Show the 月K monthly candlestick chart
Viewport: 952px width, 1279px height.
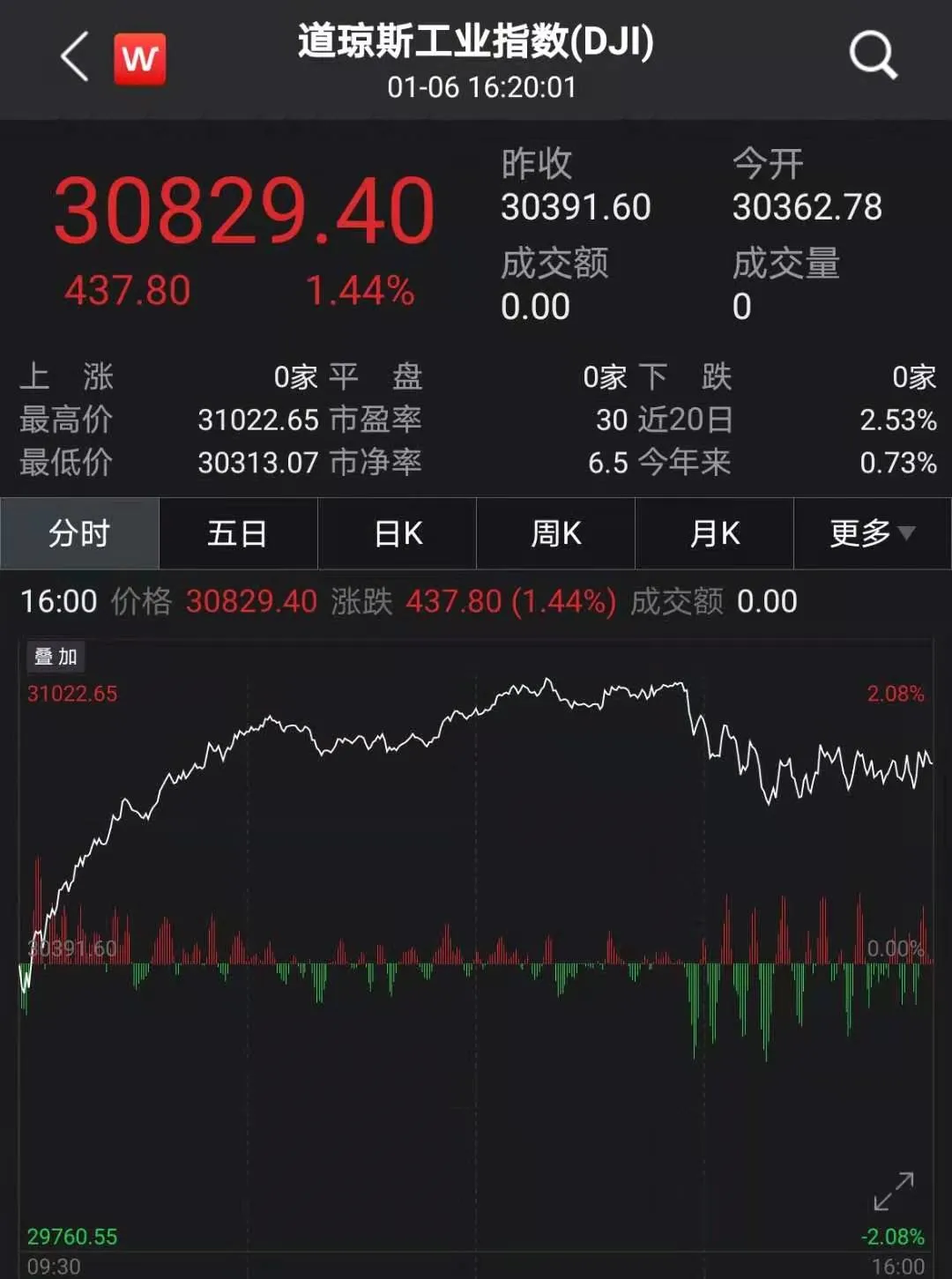[x=715, y=533]
